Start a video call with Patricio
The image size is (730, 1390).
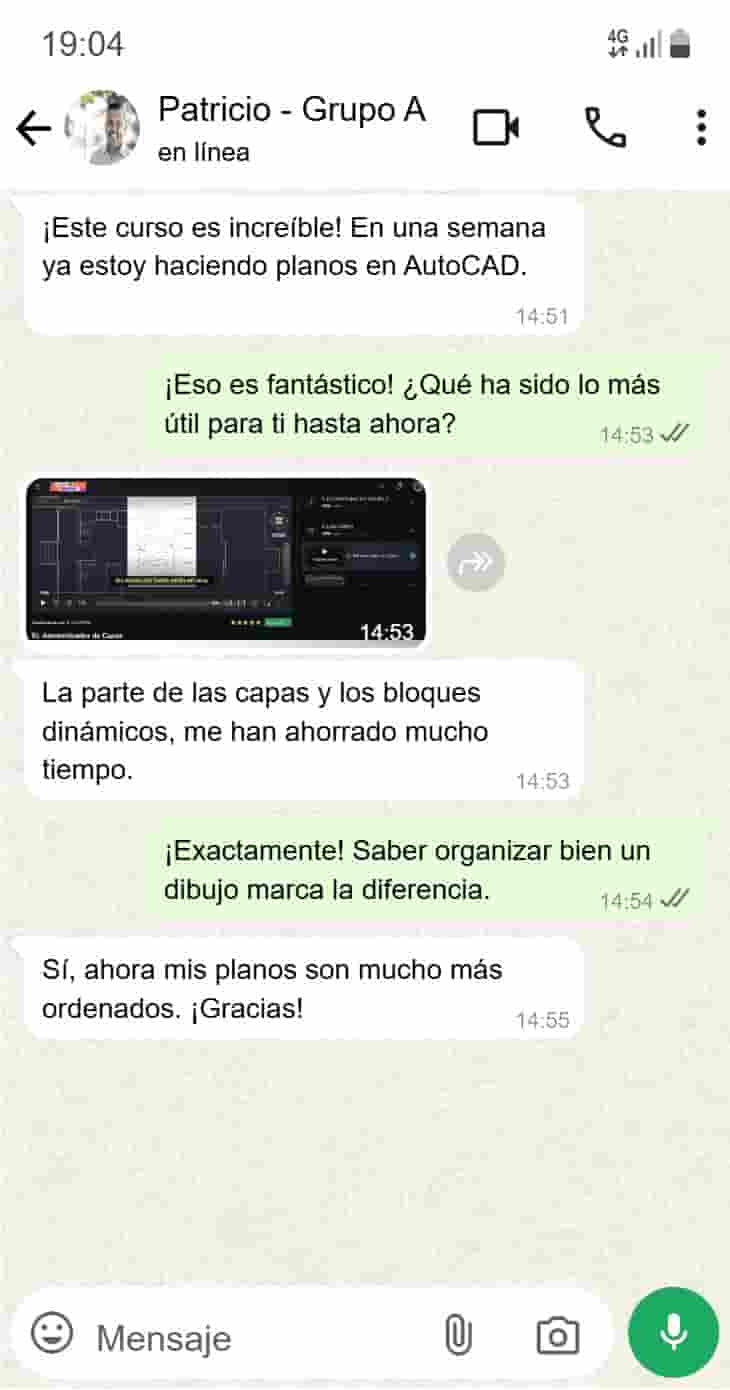pyautogui.click(x=496, y=128)
